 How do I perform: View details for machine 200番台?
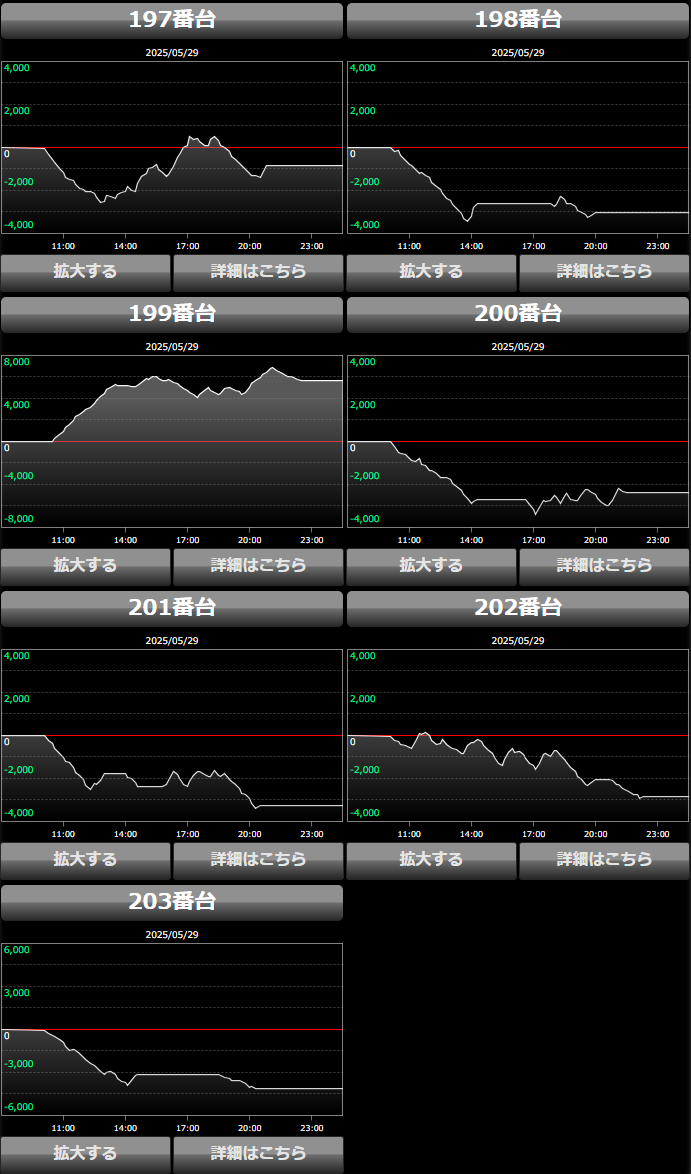tap(604, 567)
